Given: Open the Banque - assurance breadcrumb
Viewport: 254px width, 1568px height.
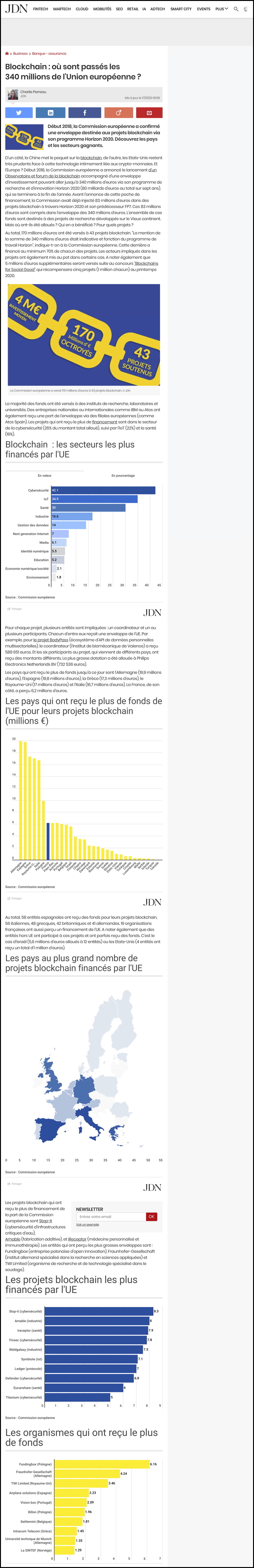Looking at the screenshot, I should pyautogui.click(x=49, y=54).
